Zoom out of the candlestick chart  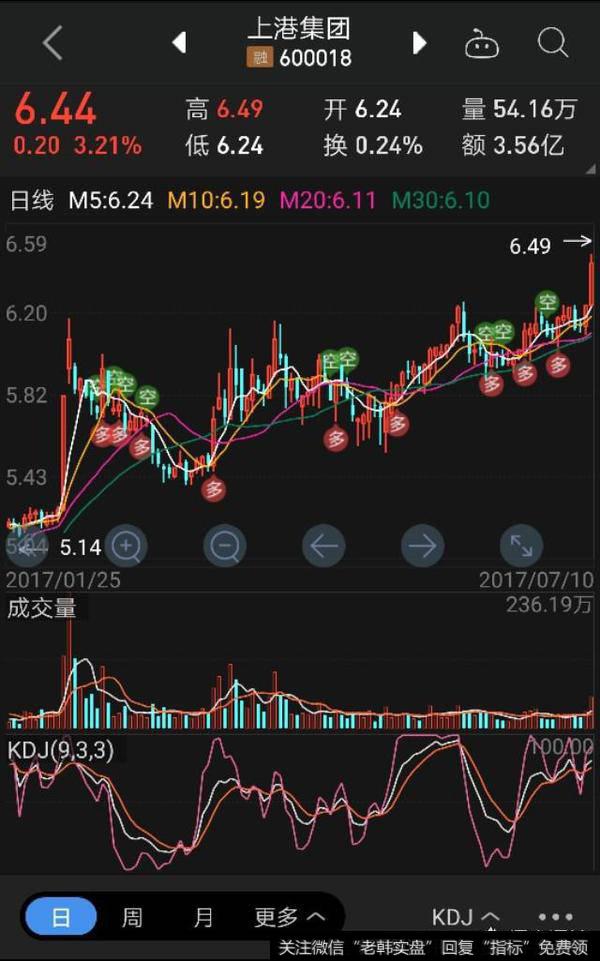click(224, 546)
